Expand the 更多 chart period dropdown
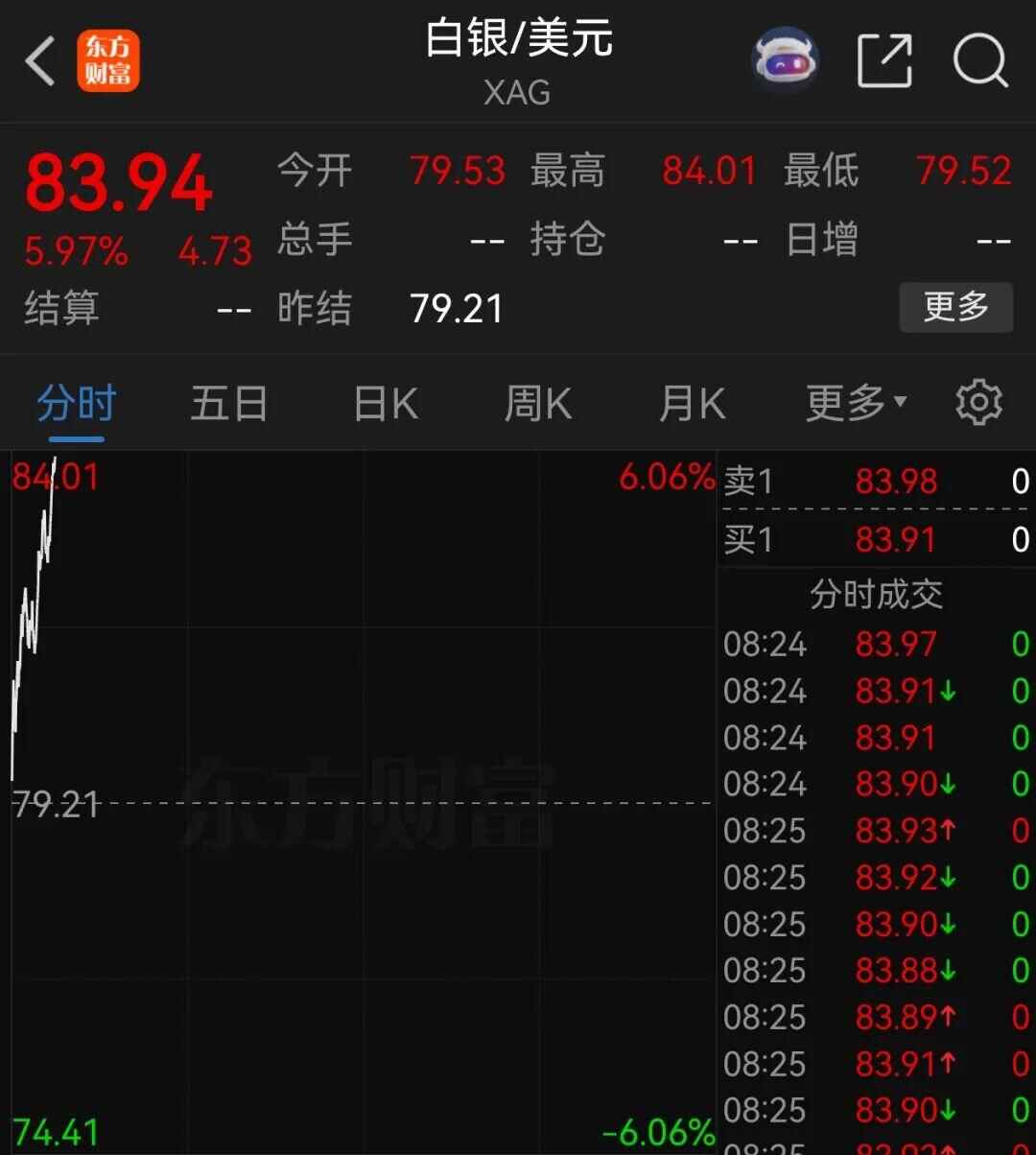The height and width of the screenshot is (1155, 1036). click(x=856, y=404)
